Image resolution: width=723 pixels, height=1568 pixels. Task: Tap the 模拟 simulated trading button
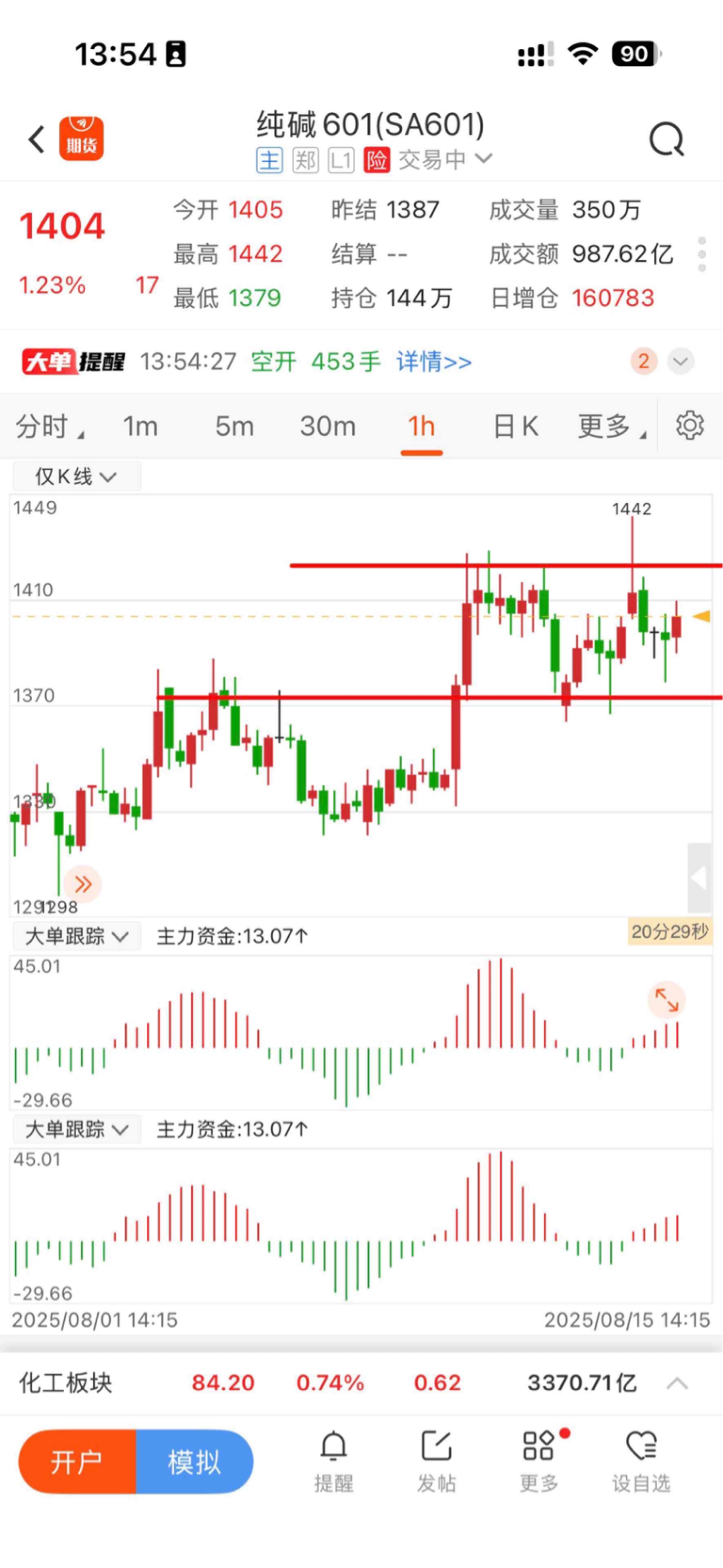195,1462
